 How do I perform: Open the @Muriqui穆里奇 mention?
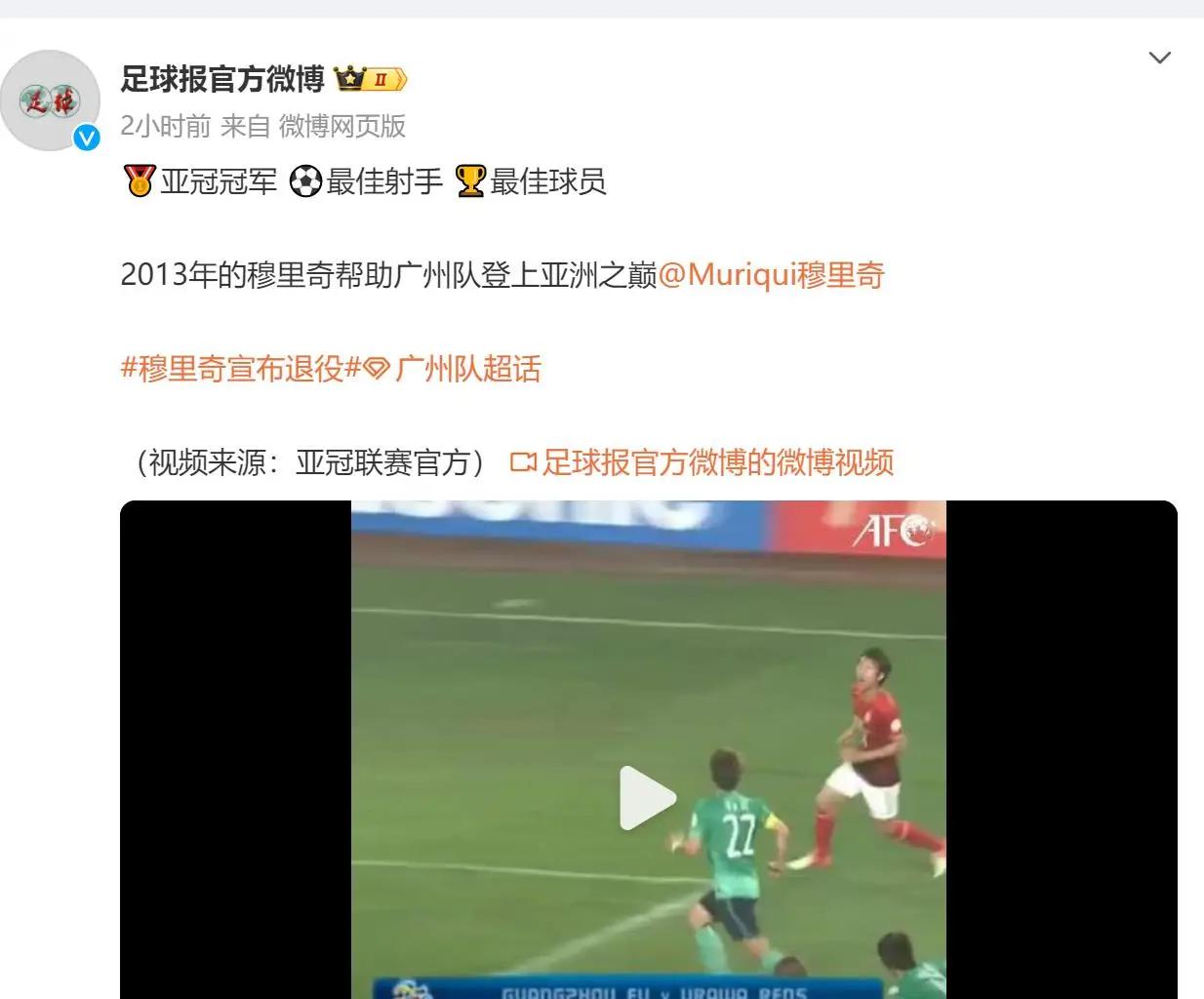point(771,275)
